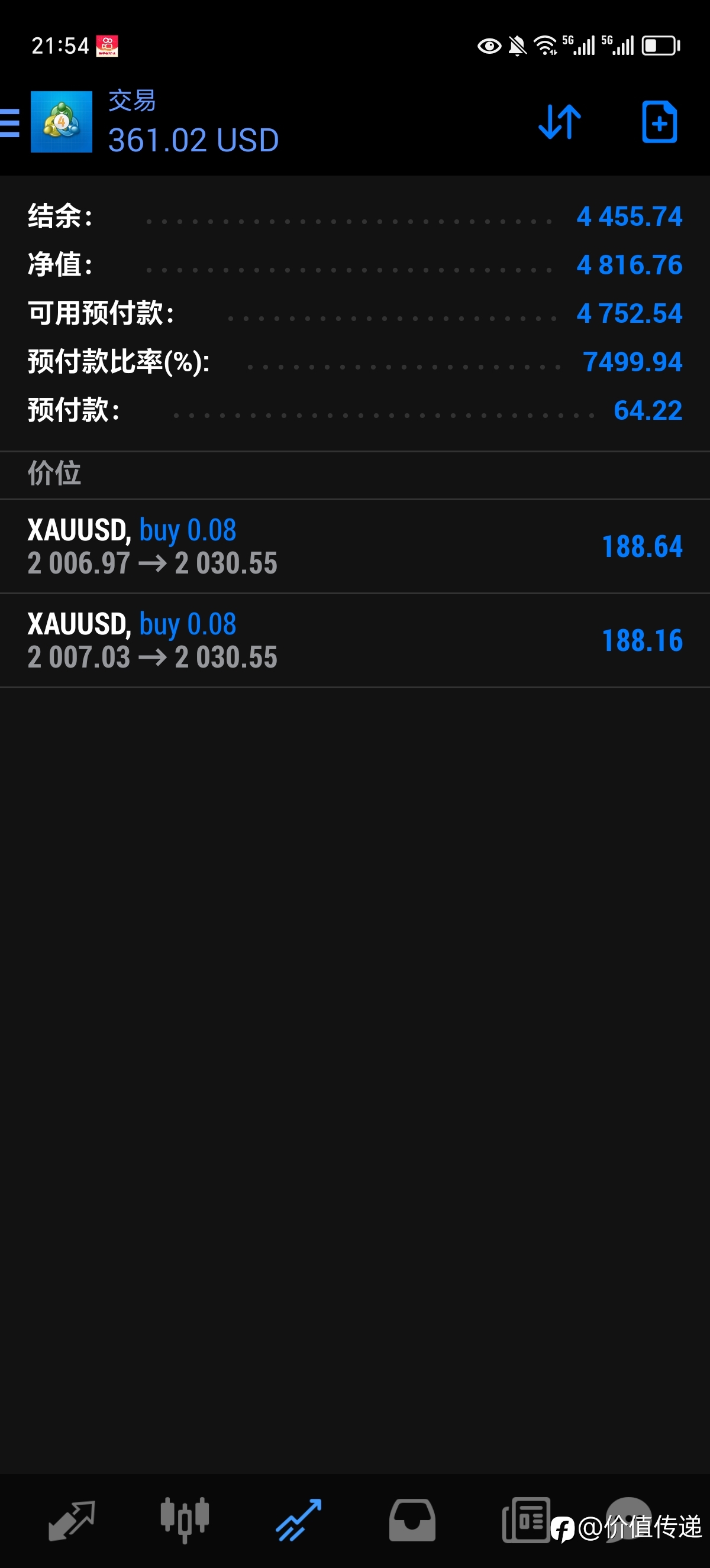Image resolution: width=710 pixels, height=1568 pixels.
Task: Switch to the Quotes tab
Action: point(71,1521)
